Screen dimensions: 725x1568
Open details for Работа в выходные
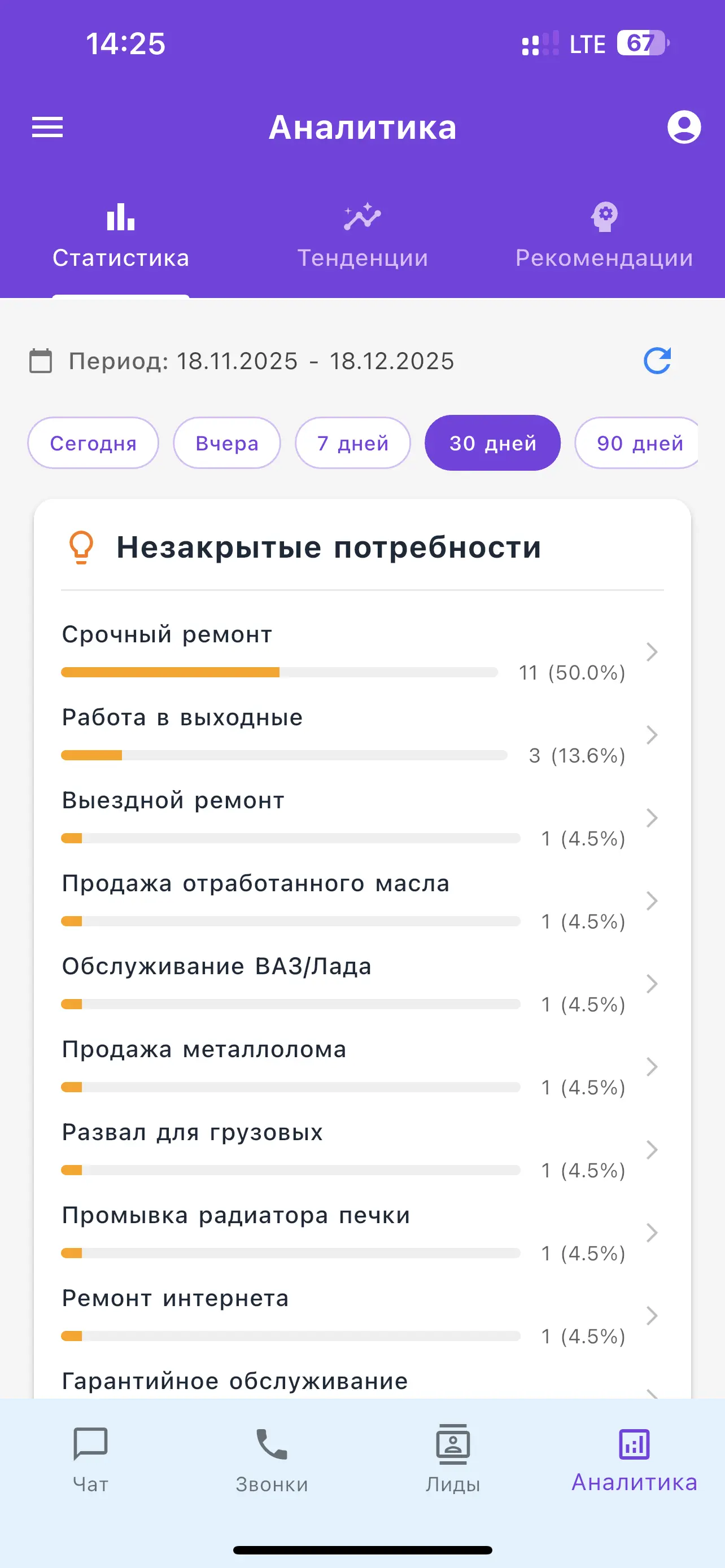(653, 735)
